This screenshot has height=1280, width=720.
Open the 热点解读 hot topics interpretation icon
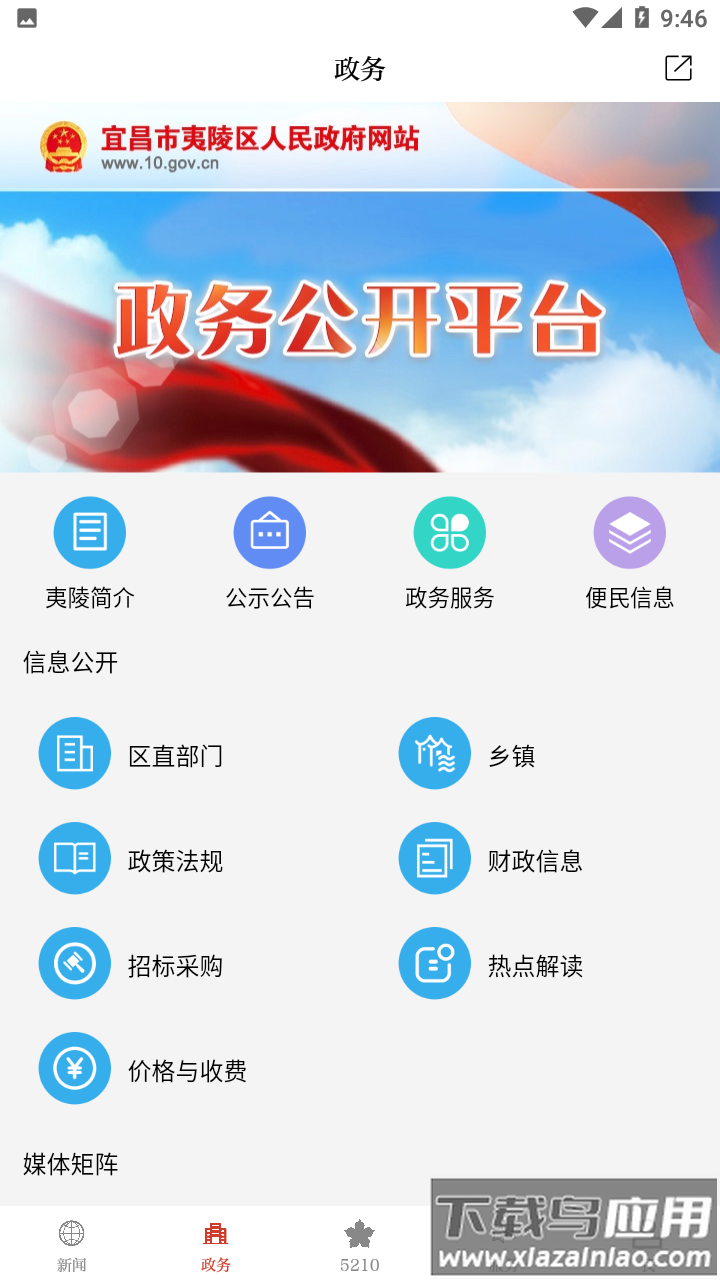(x=434, y=963)
